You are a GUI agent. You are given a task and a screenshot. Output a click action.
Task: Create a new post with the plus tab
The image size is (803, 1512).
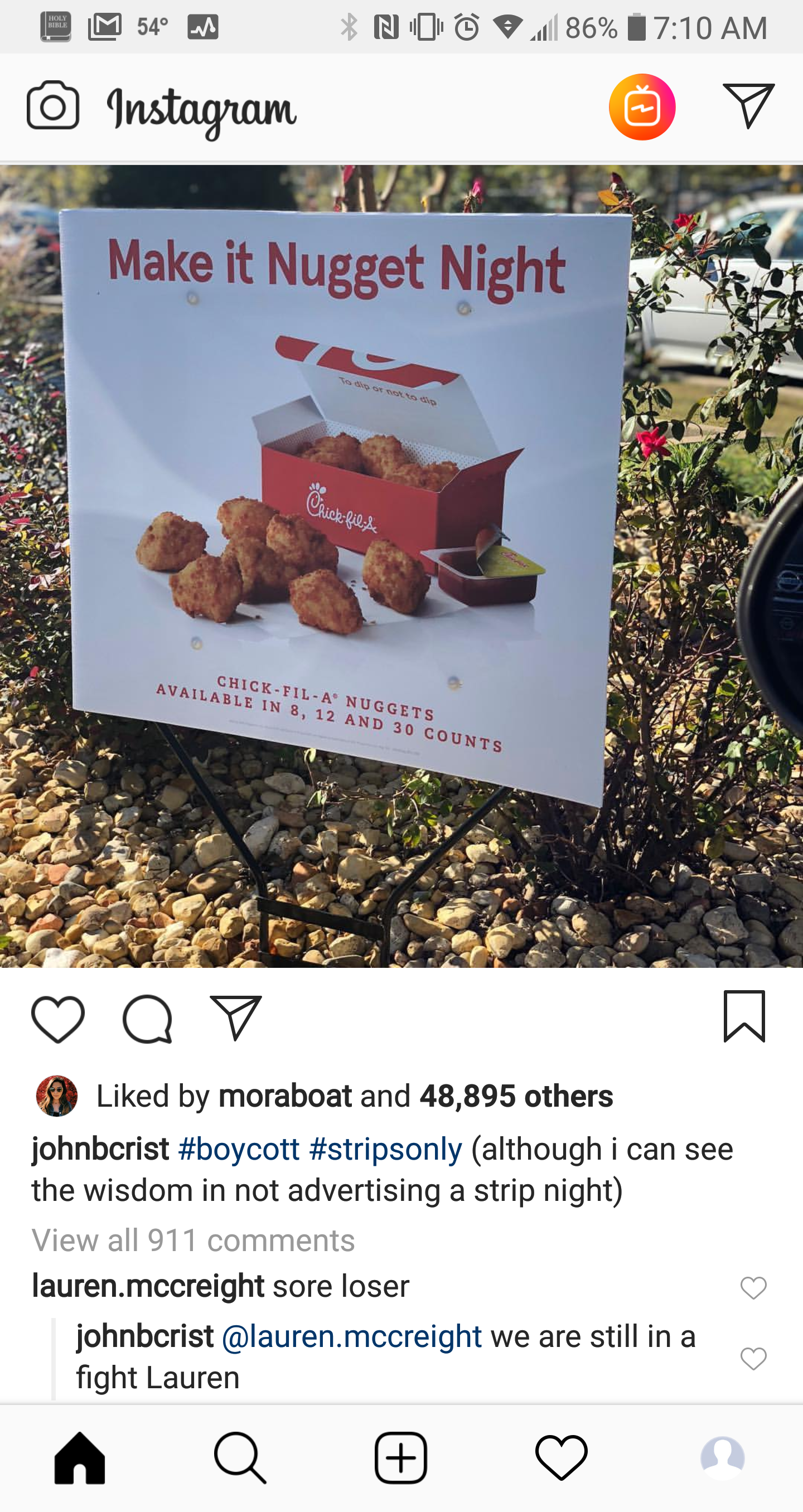pos(401,1458)
